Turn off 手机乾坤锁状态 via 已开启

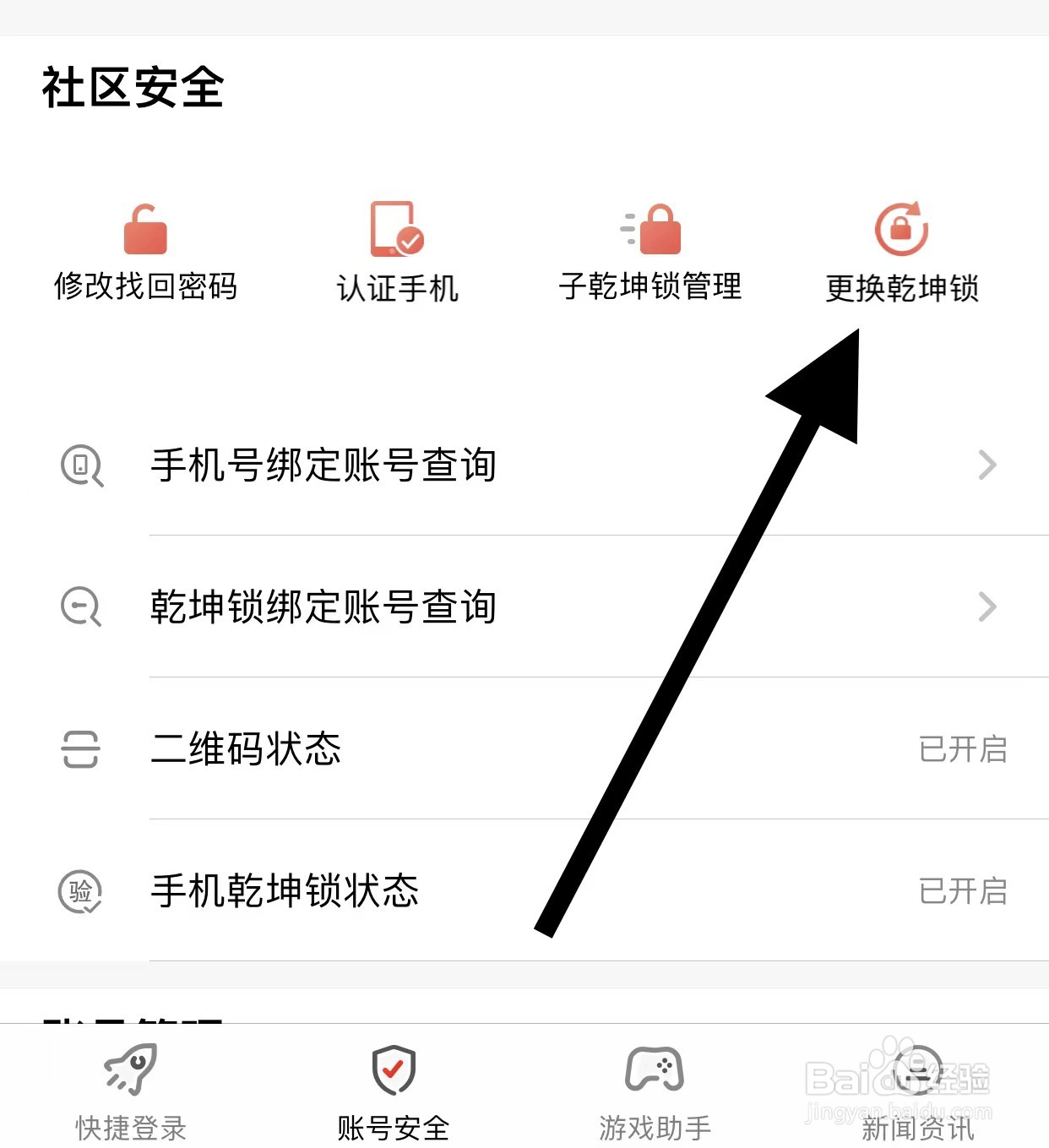coord(963,892)
